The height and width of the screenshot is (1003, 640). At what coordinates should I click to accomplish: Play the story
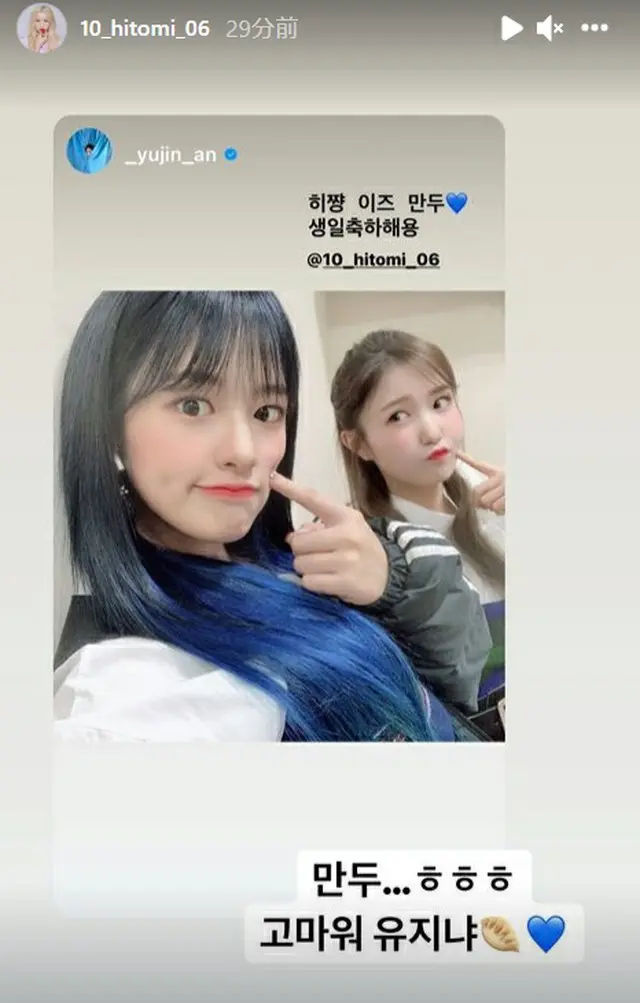(511, 29)
